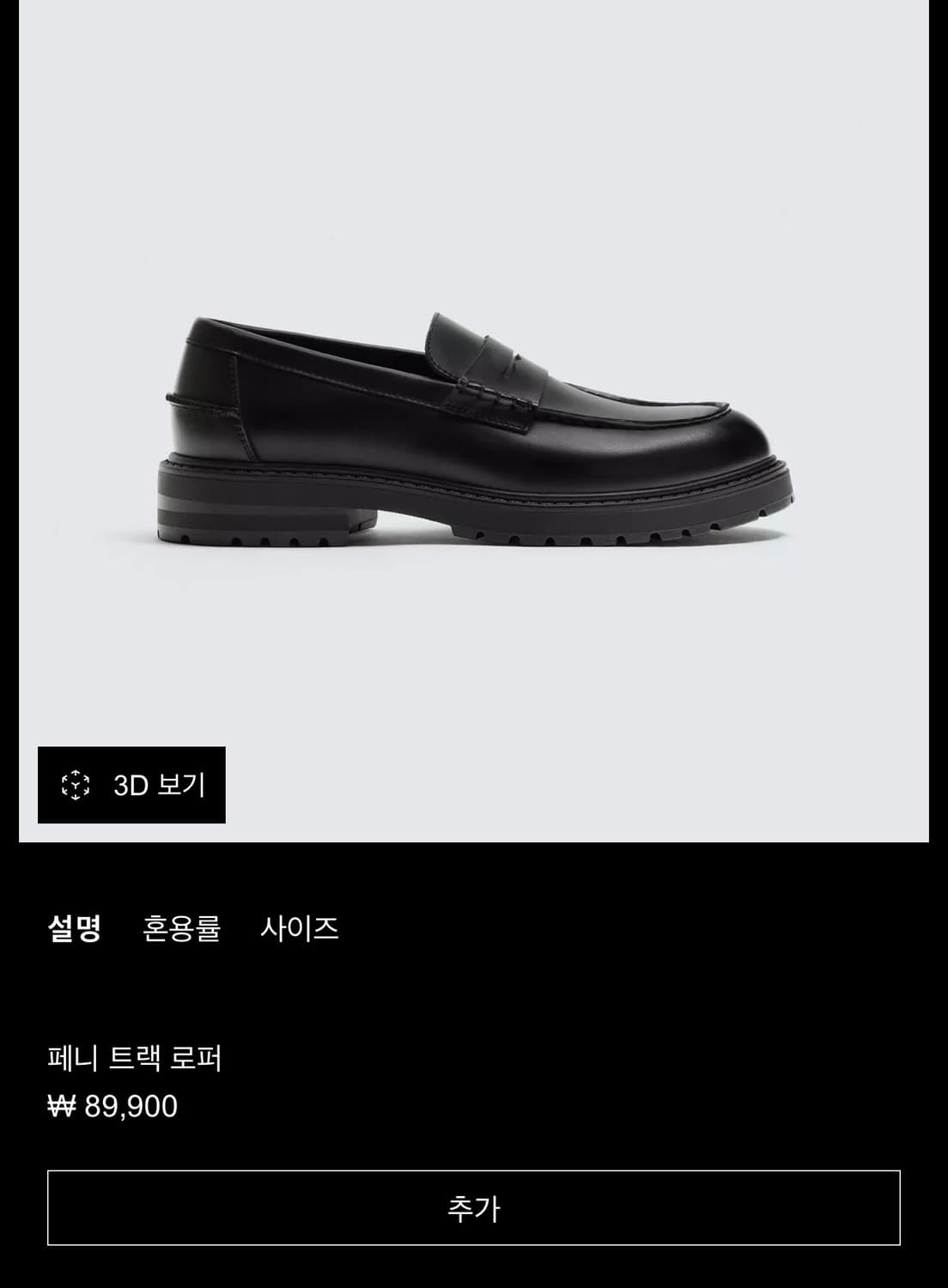
Task: Check sizing info via 사이즈
Action: tap(300, 931)
